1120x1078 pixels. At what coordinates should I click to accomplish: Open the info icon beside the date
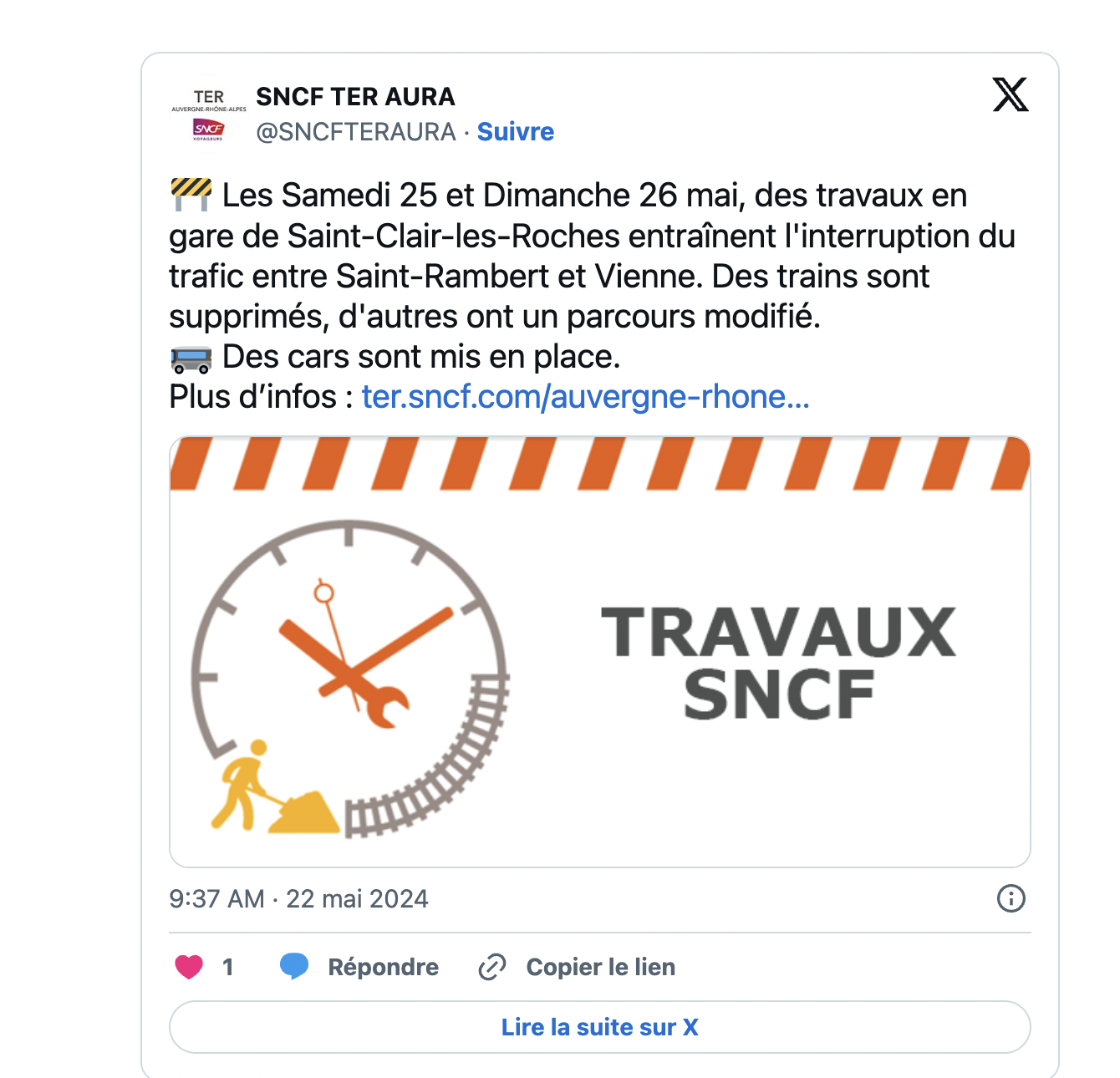point(1011,898)
